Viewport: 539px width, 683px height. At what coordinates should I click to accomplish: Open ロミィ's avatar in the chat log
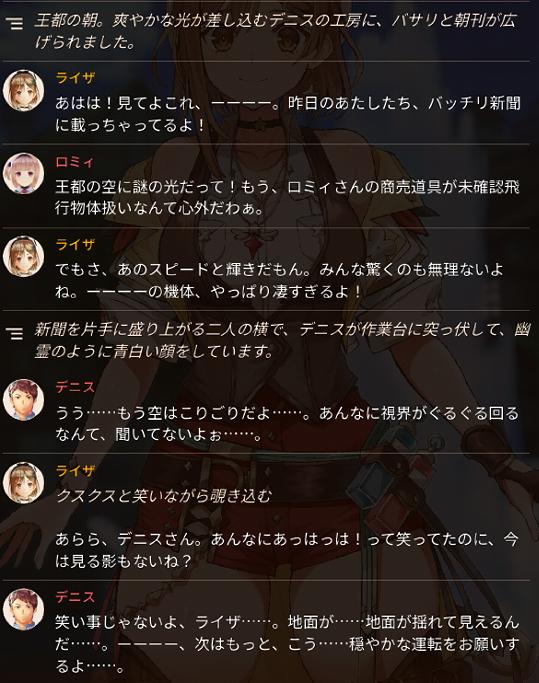[x=24, y=173]
